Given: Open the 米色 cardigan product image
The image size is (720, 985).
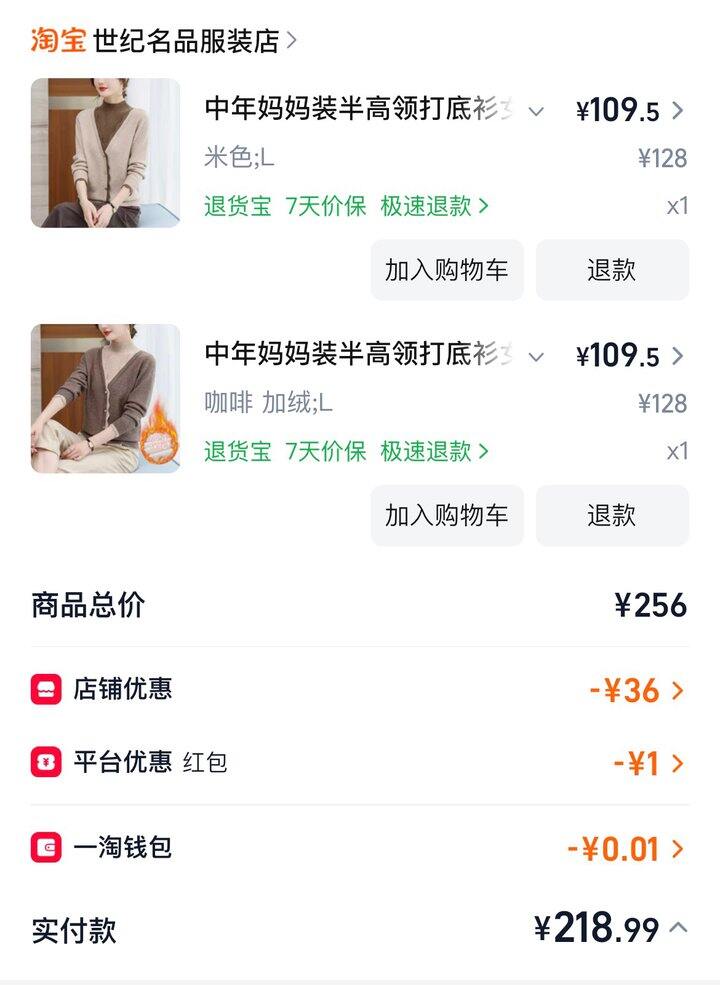Looking at the screenshot, I should pyautogui.click(x=106, y=153).
